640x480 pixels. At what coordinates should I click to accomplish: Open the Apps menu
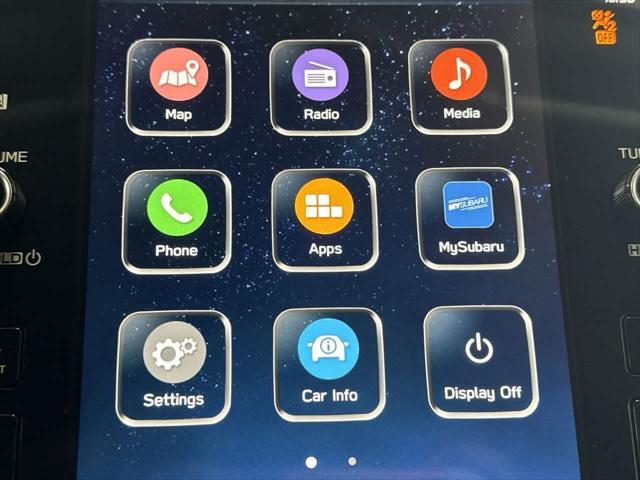click(324, 219)
